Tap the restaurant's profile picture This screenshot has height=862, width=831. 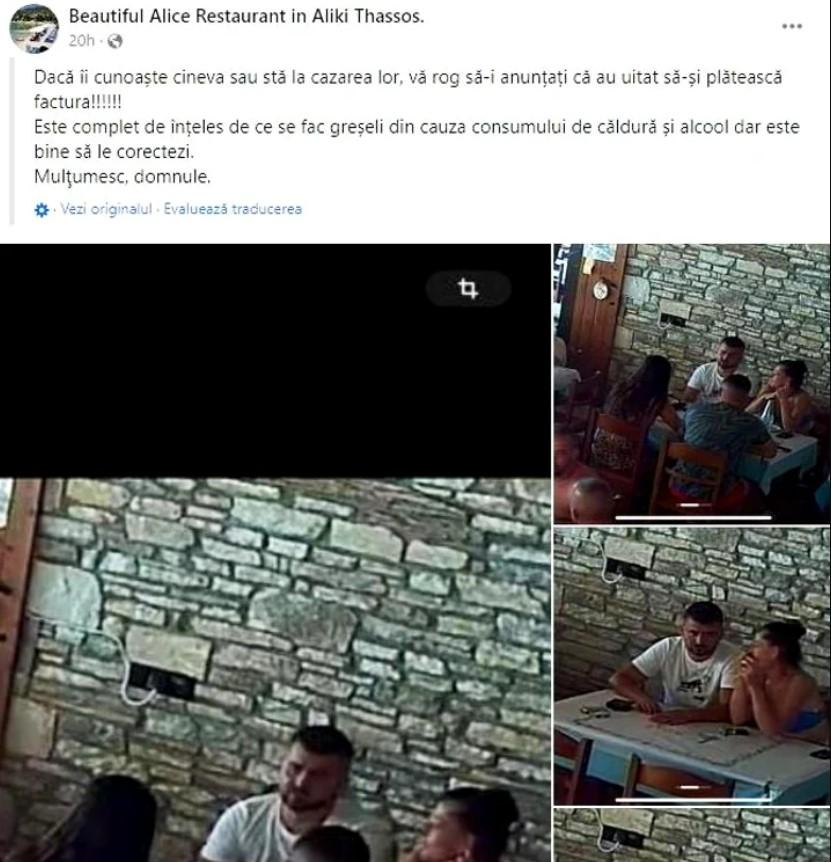click(x=34, y=28)
